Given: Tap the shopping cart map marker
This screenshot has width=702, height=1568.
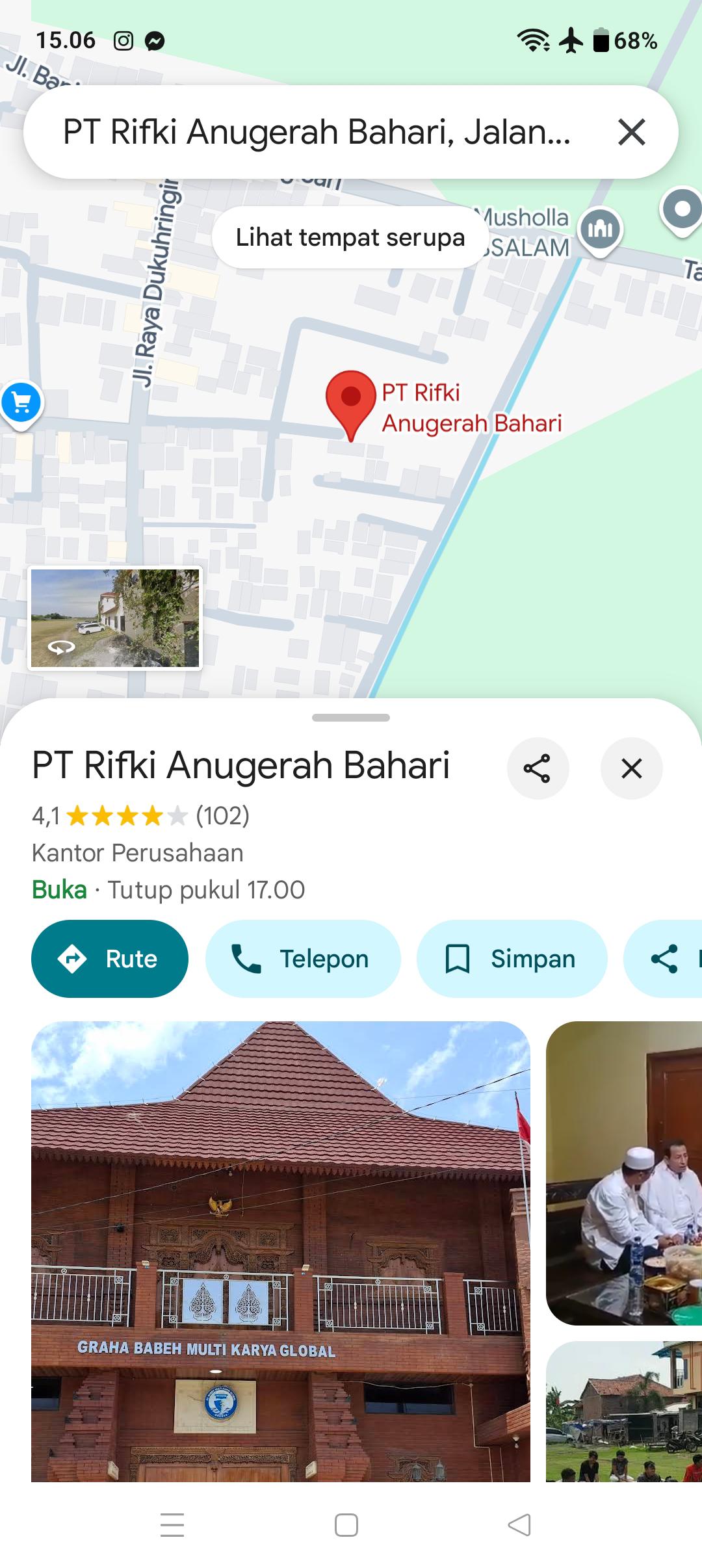Looking at the screenshot, I should 21,404.
